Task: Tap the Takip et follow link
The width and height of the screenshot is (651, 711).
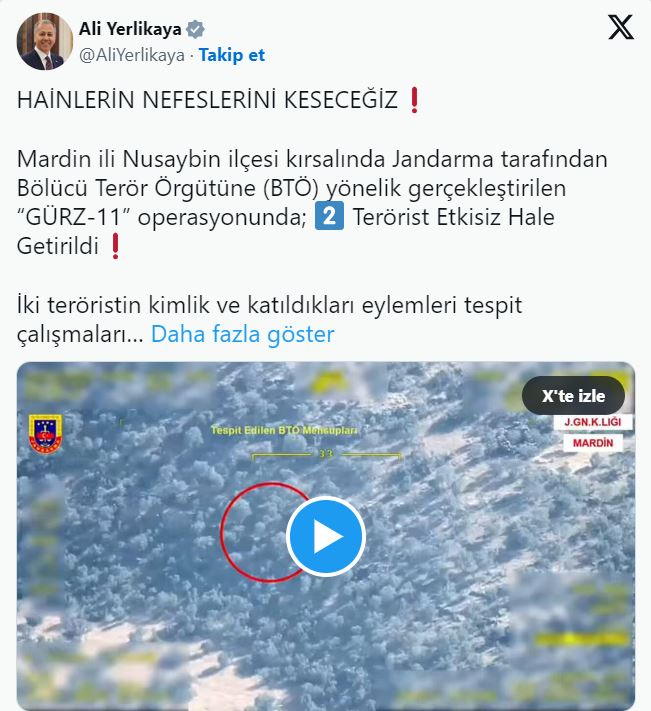Action: tap(232, 55)
